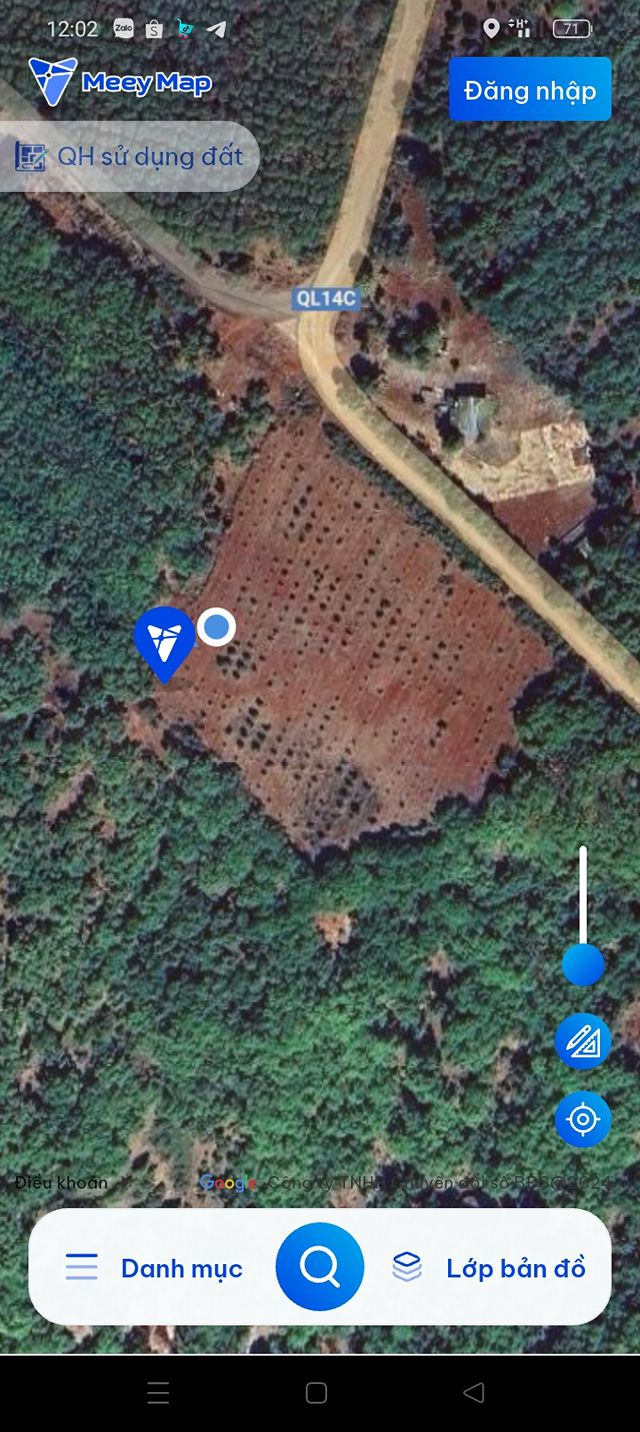Go back using system navigation
The height and width of the screenshot is (1432, 640).
474,1392
